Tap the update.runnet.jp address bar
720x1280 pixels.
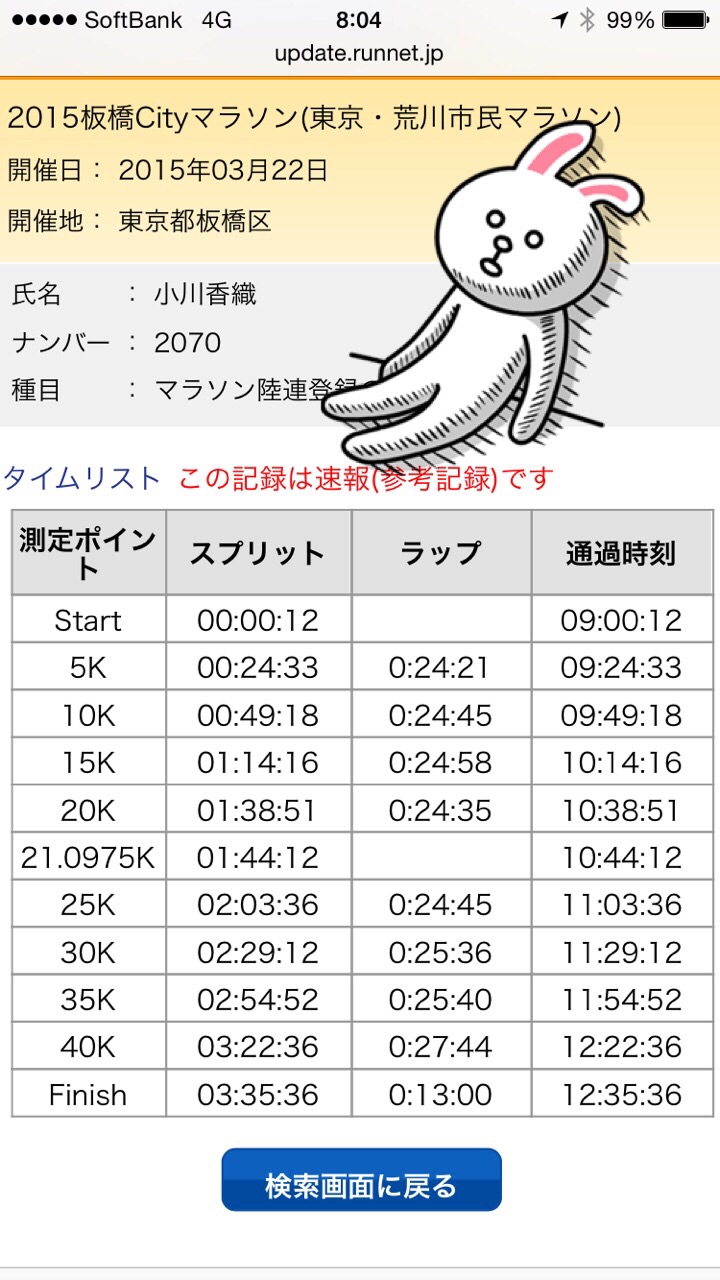coord(357,53)
